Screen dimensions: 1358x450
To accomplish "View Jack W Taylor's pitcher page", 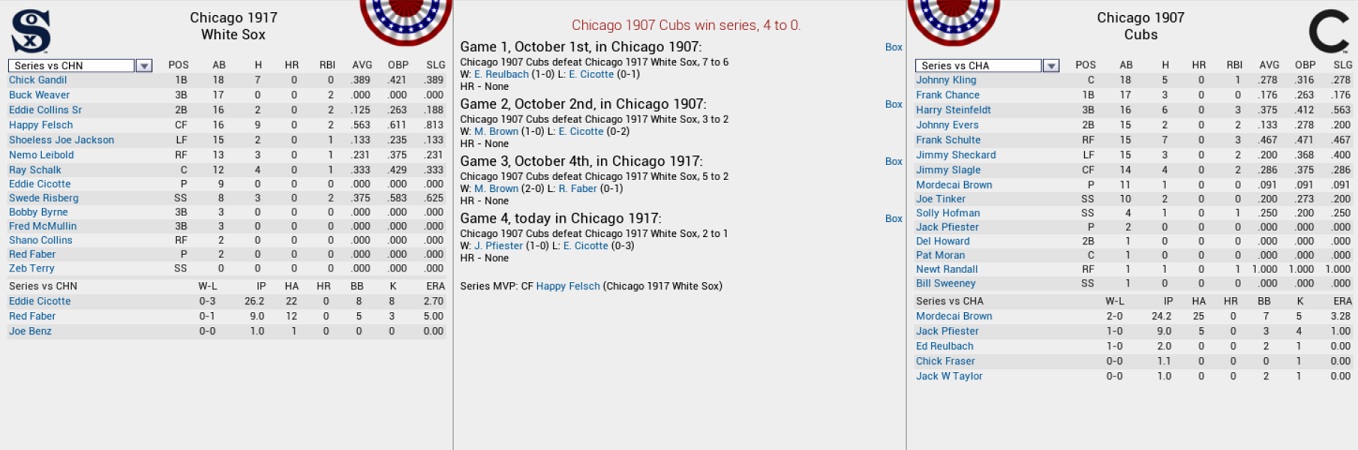I will click(948, 376).
